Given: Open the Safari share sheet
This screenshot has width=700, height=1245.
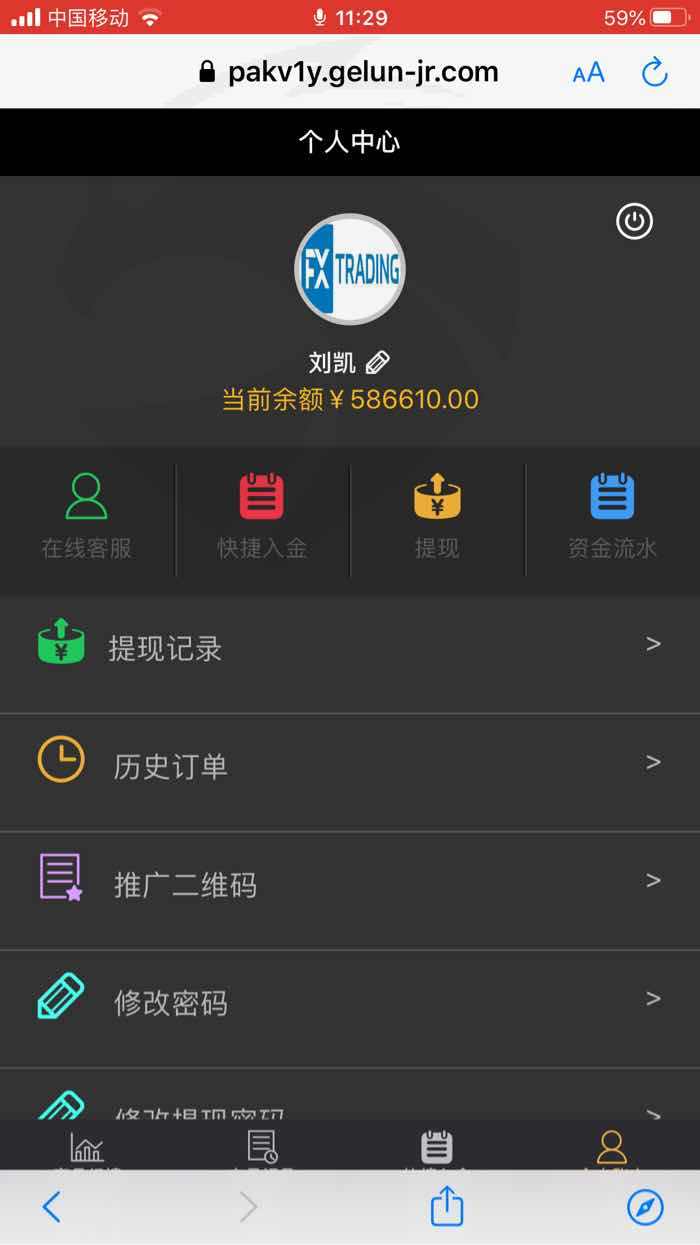Looking at the screenshot, I should [x=447, y=1205].
